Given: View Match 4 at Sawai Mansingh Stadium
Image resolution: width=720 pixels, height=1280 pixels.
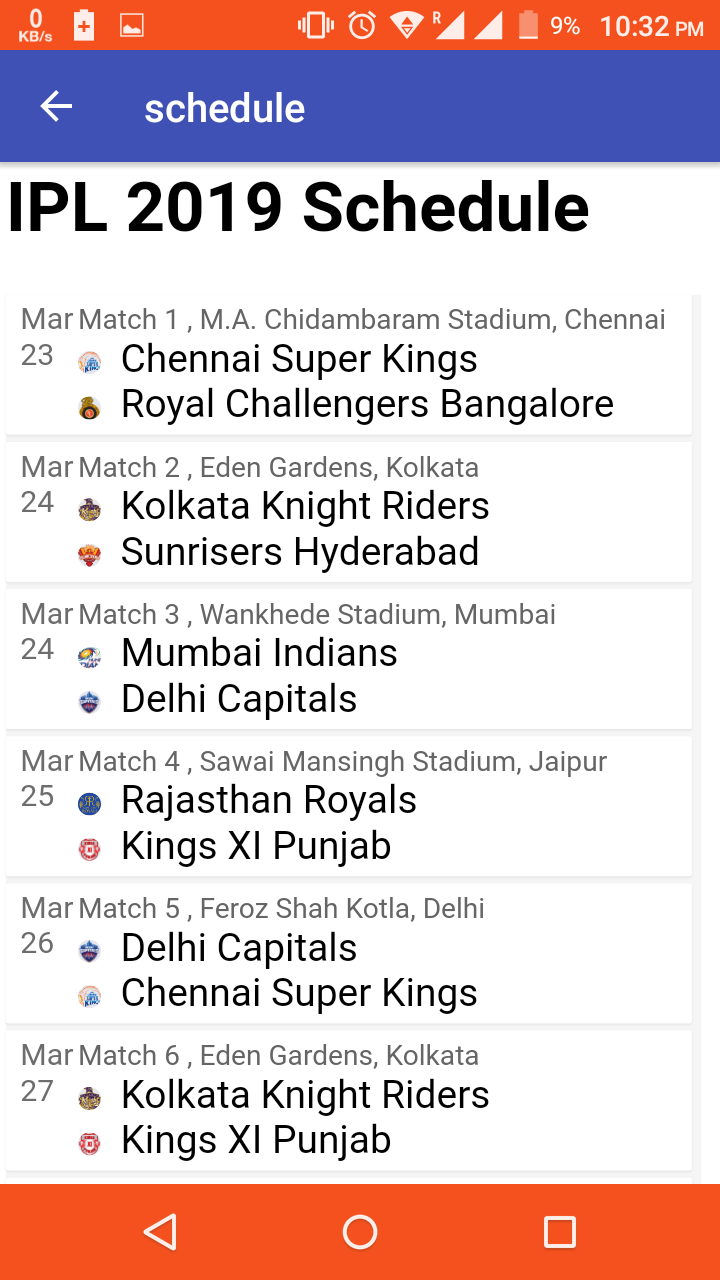Looking at the screenshot, I should click(x=348, y=805).
